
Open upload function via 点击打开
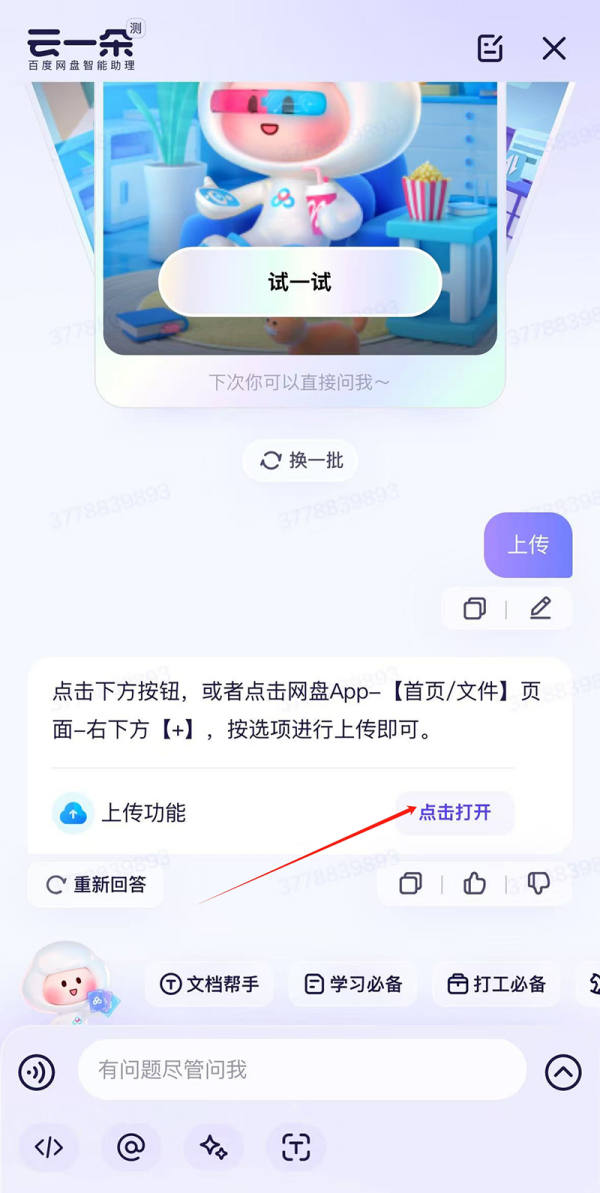pyautogui.click(x=455, y=813)
